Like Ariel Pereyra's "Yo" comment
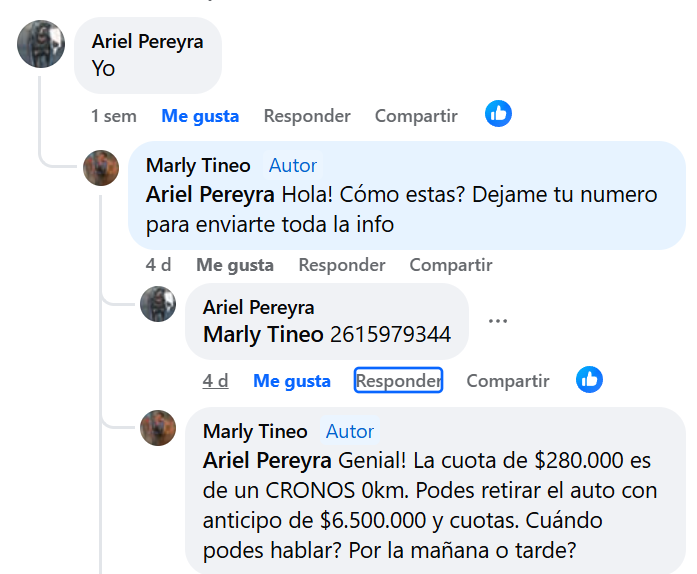 200,116
